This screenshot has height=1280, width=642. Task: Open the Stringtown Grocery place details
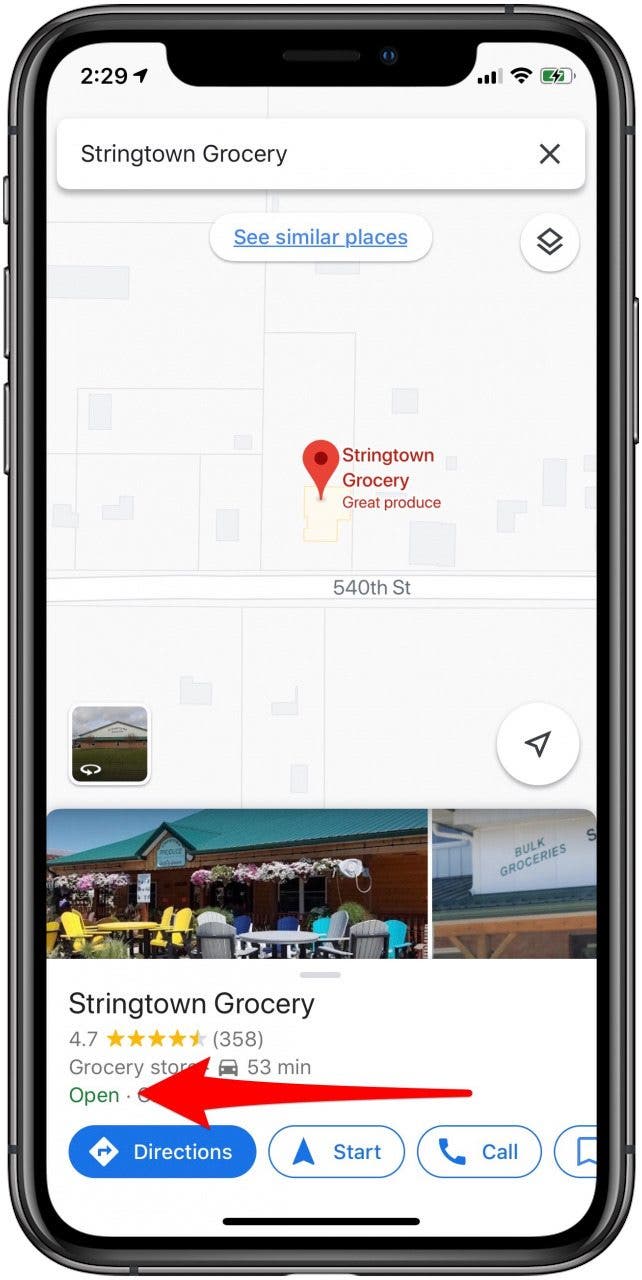point(191,1004)
